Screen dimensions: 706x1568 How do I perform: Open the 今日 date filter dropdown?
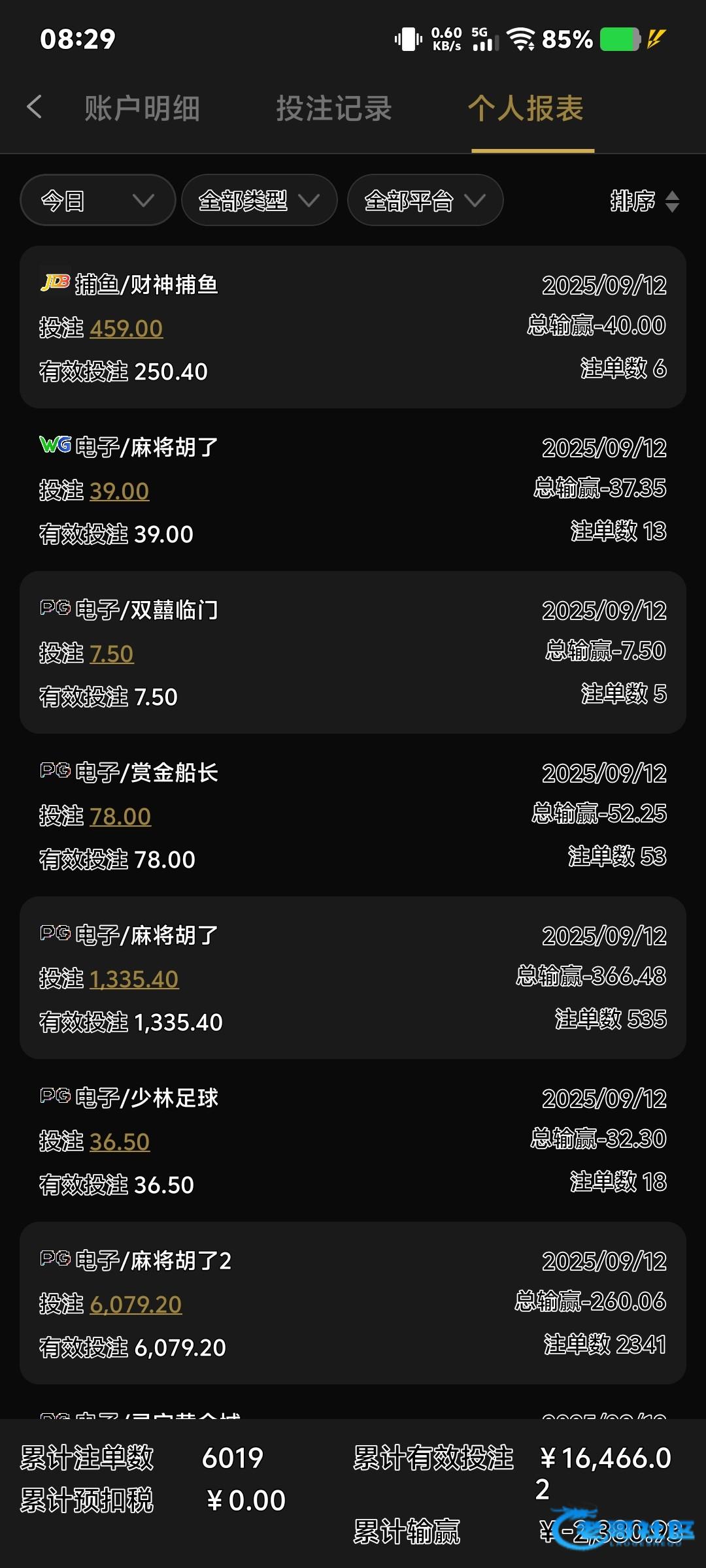pyautogui.click(x=98, y=201)
